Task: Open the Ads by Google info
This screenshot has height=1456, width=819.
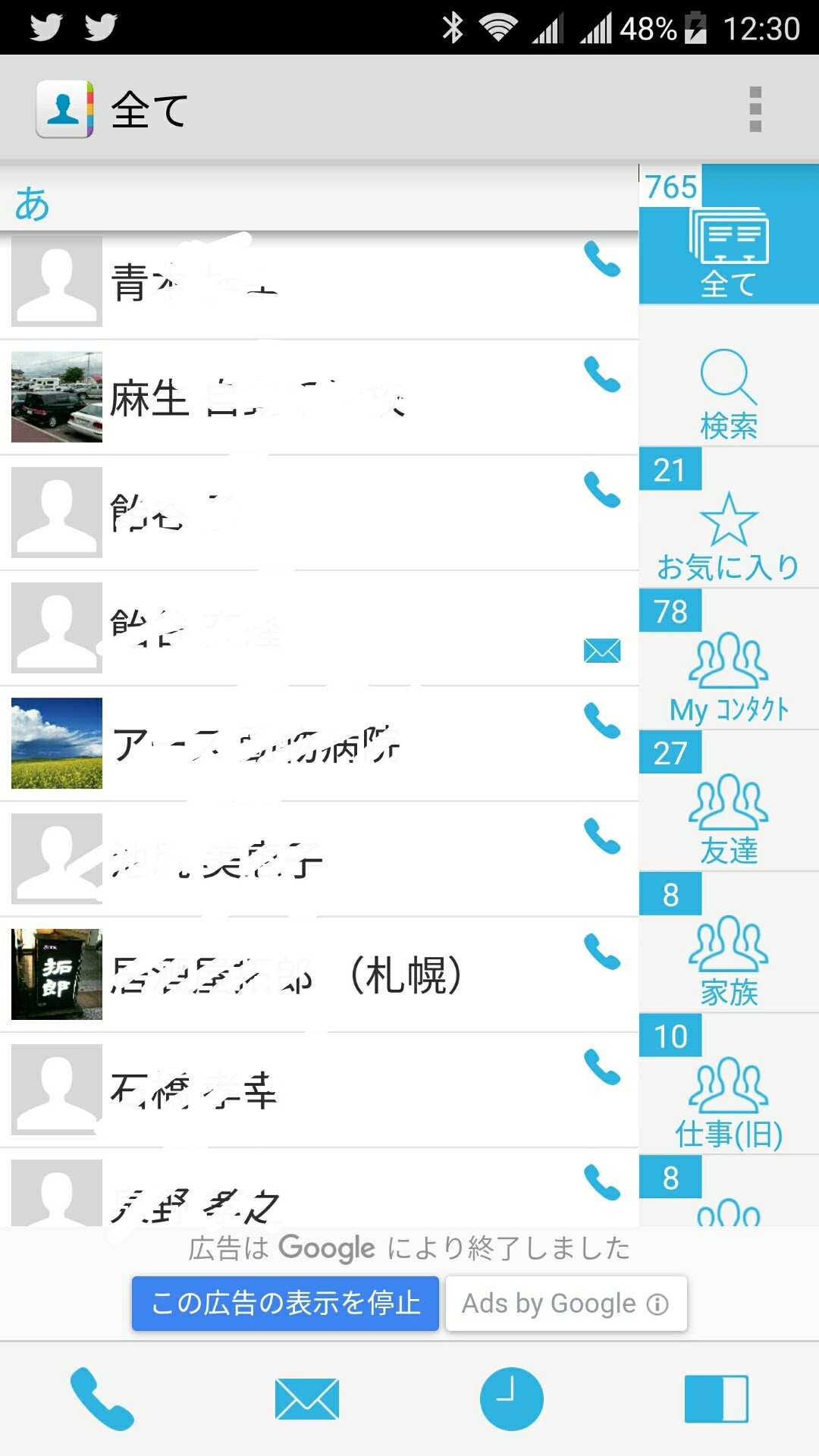Action: click(566, 1303)
